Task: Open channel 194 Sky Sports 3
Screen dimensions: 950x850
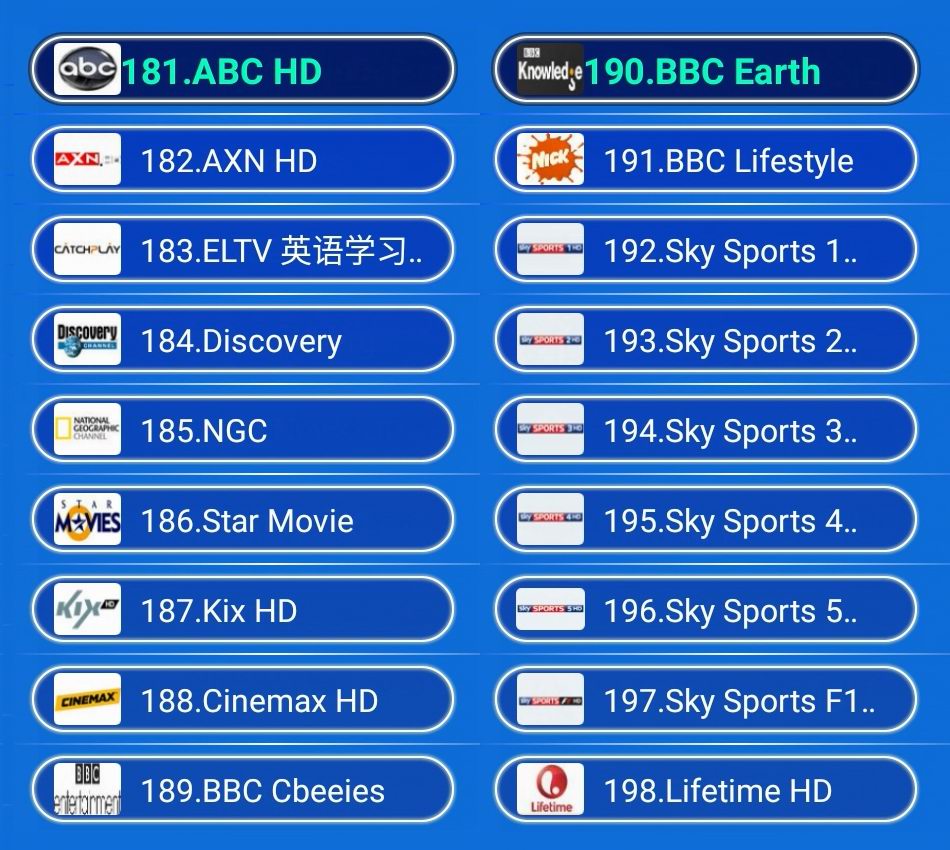Action: (705, 430)
